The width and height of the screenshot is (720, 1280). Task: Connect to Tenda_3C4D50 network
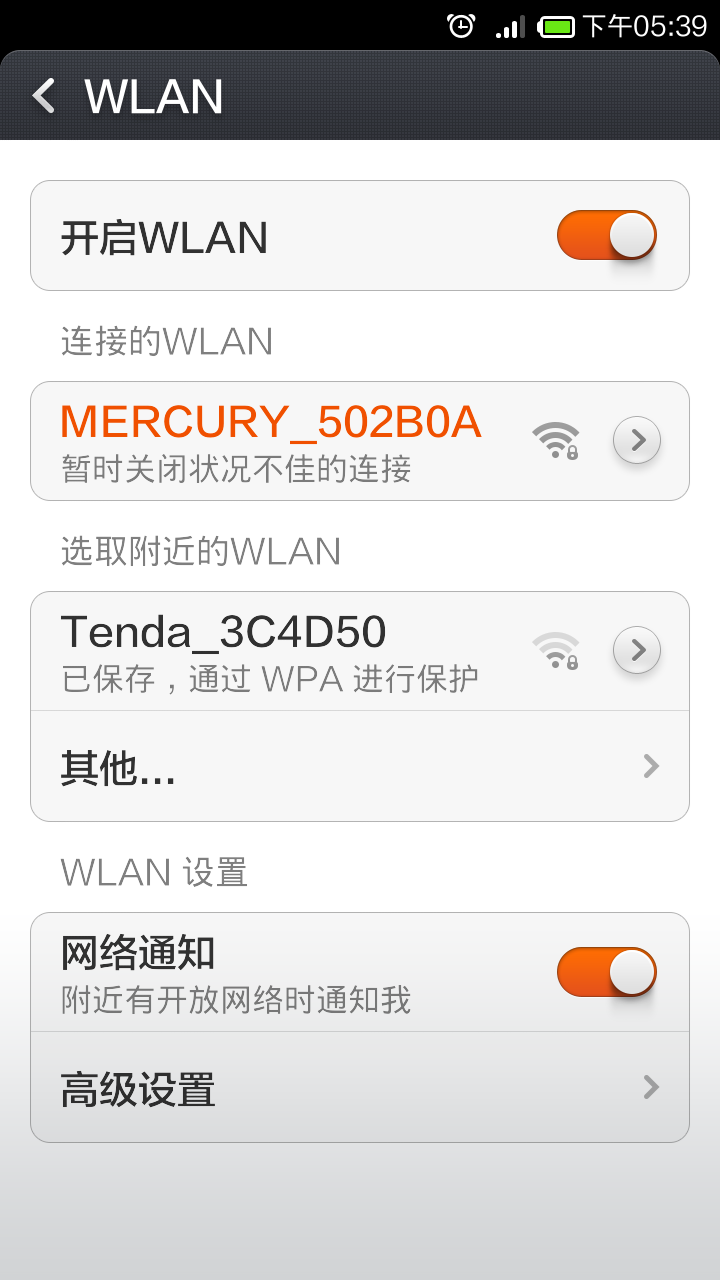[x=360, y=651]
